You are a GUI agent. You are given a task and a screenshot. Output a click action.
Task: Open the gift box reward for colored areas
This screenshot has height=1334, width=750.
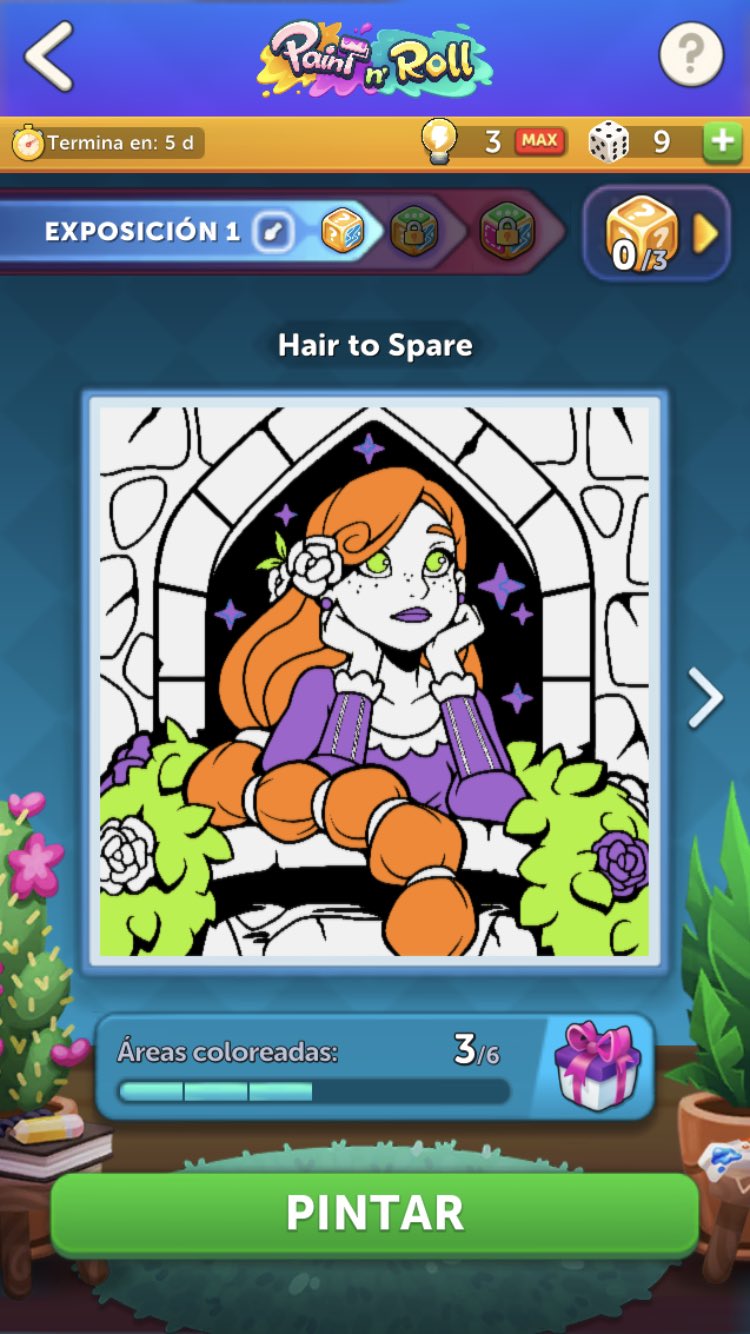click(599, 1067)
